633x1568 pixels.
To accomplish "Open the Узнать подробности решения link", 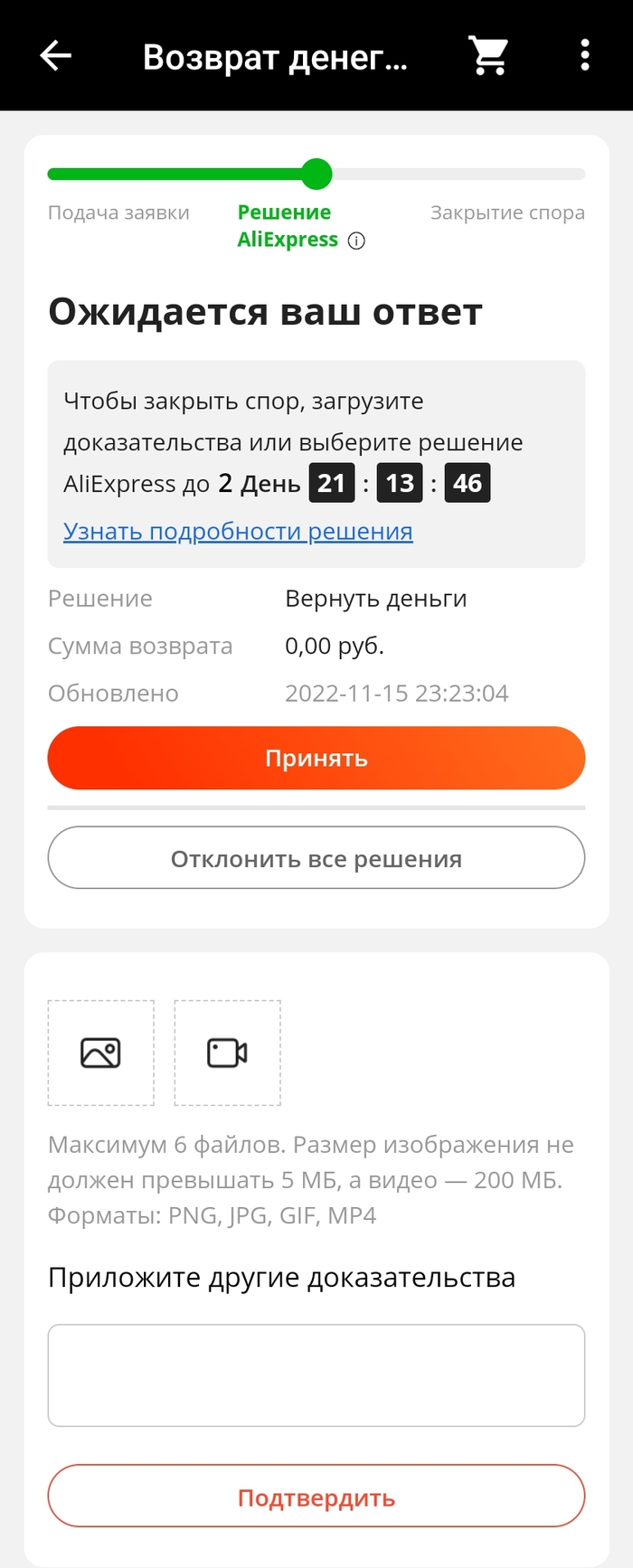I will tap(238, 532).
